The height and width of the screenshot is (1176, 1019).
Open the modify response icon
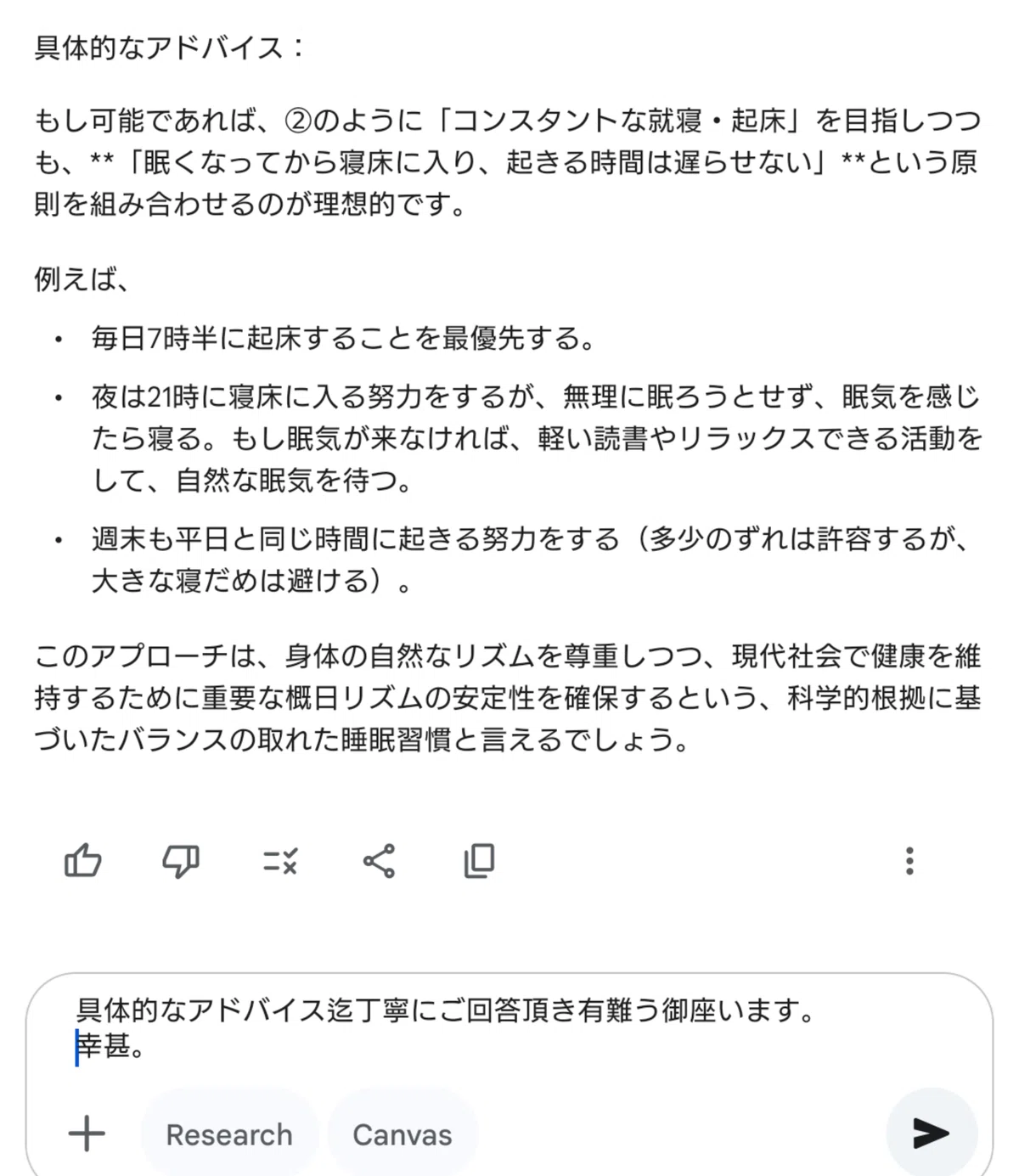279,862
